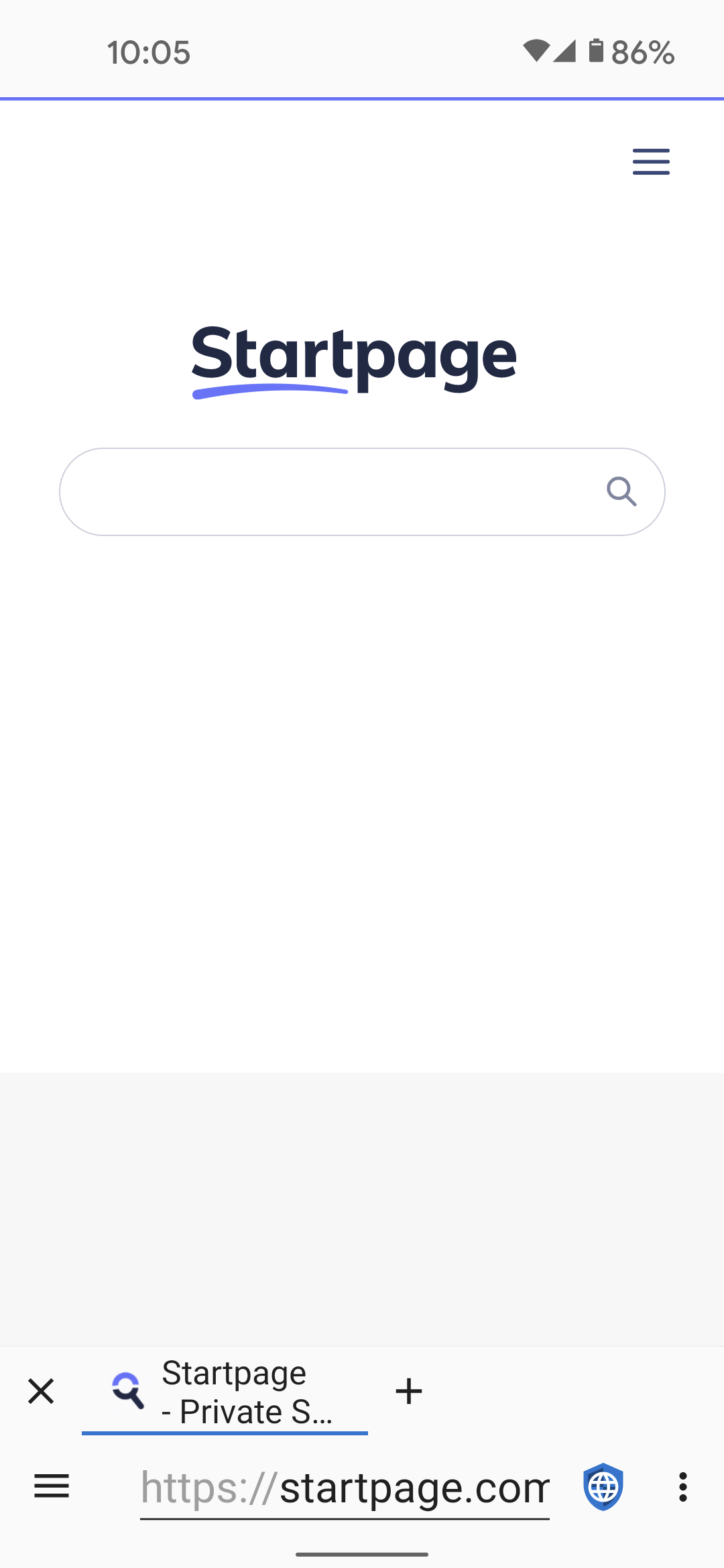Edit the startpage.com URL address bar
Screen dimensions: 724x1568
click(345, 1488)
